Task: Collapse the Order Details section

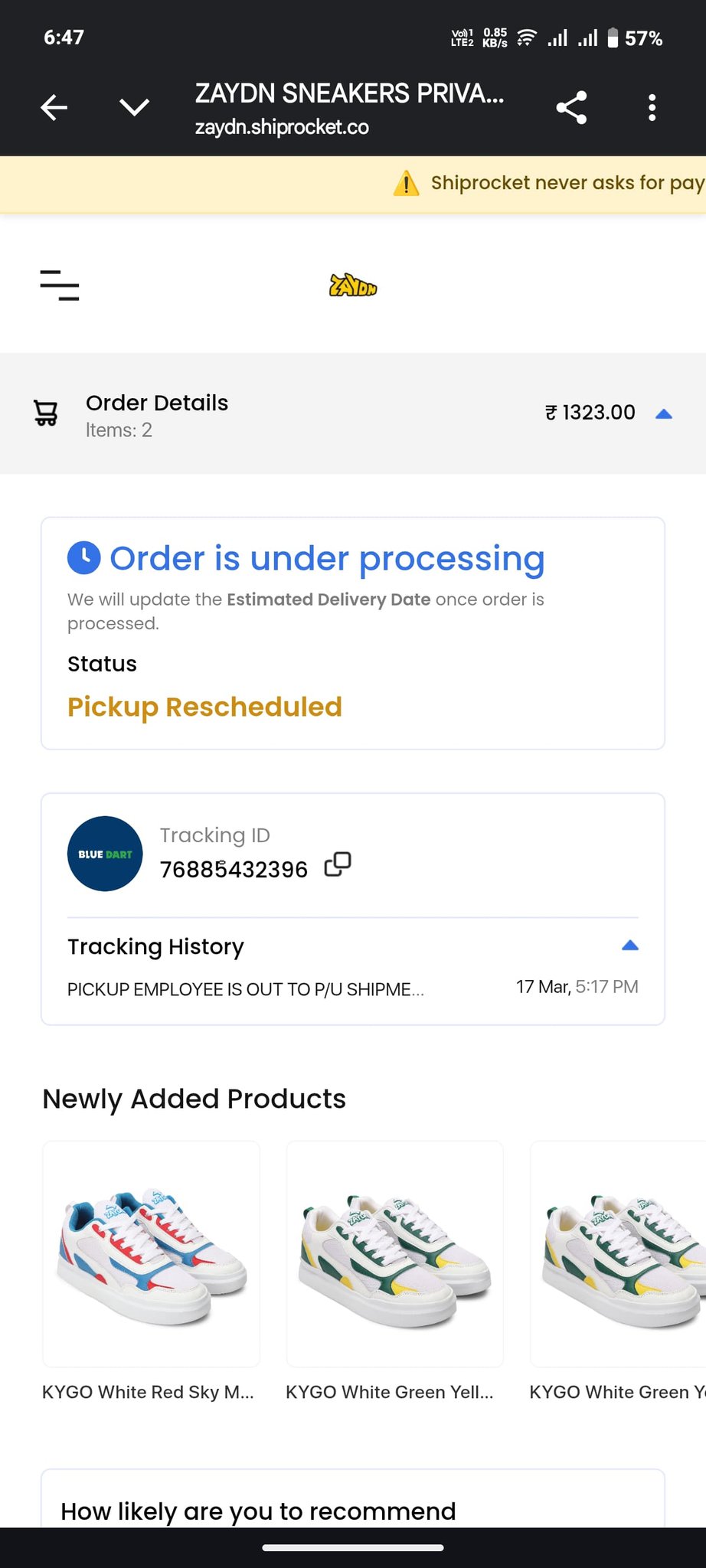Action: (x=663, y=414)
